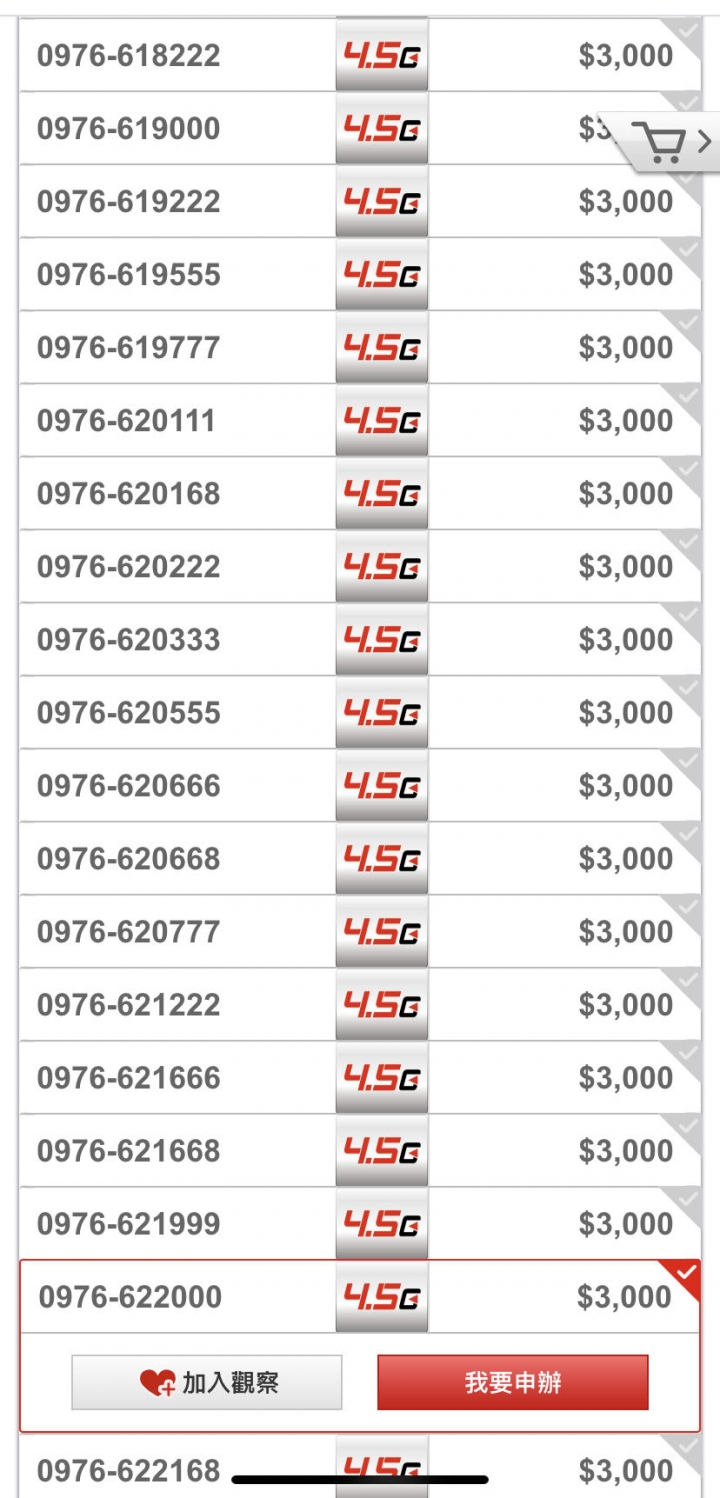
Task: Tap the red 我要申辦 button
Action: coord(513,1383)
